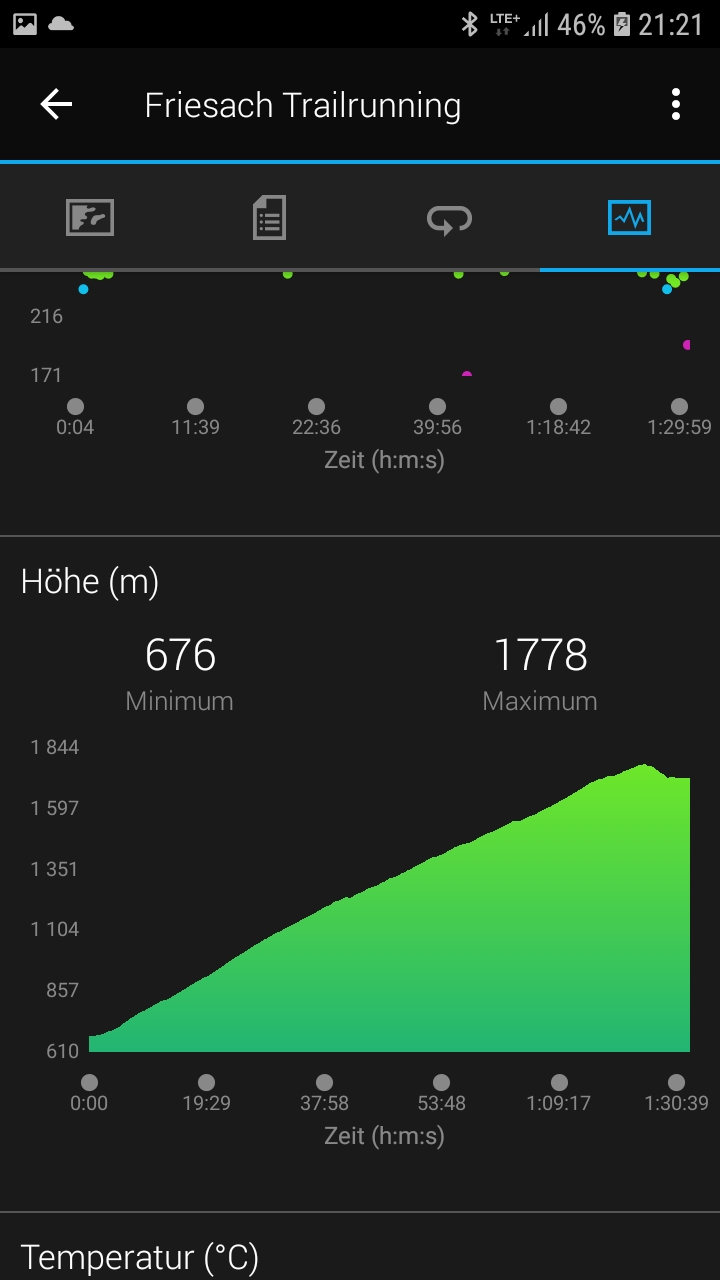This screenshot has height=1280, width=720.
Task: Open the laps tab
Action: pos(450,217)
